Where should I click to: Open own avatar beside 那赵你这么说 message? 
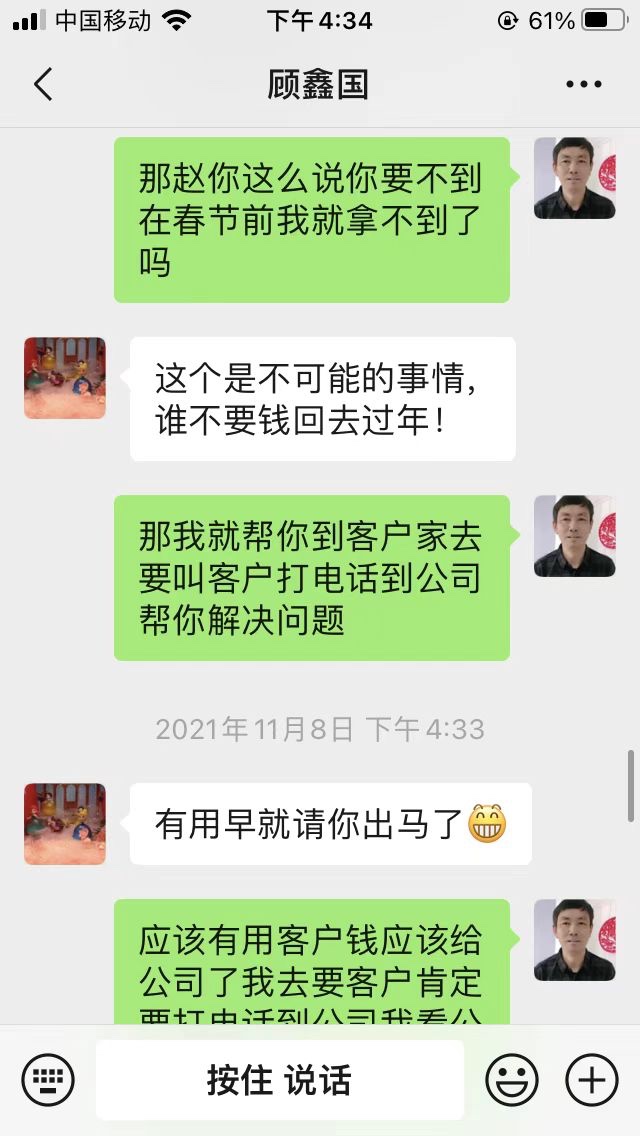tap(574, 178)
